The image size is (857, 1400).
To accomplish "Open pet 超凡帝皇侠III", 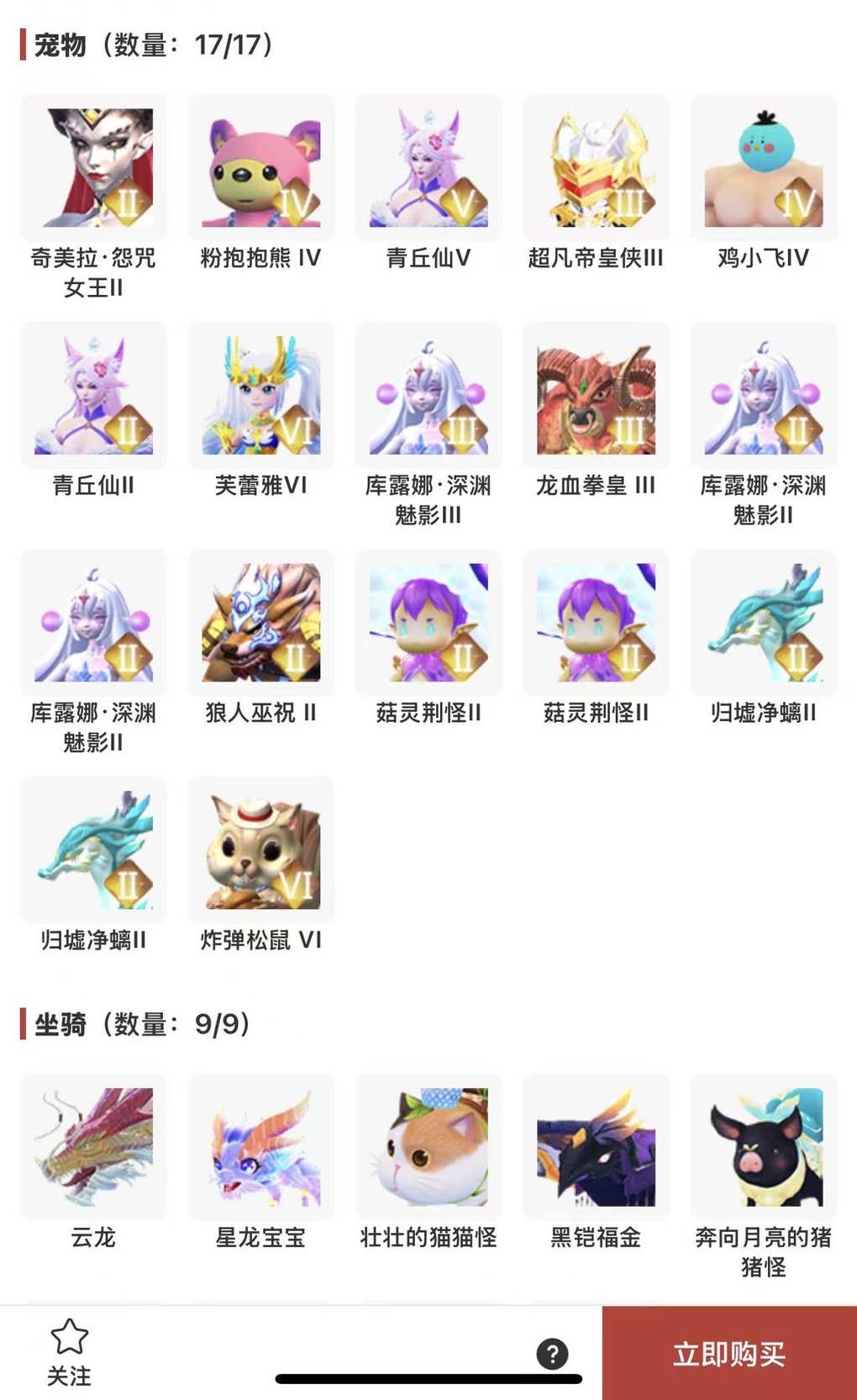I will click(x=596, y=168).
